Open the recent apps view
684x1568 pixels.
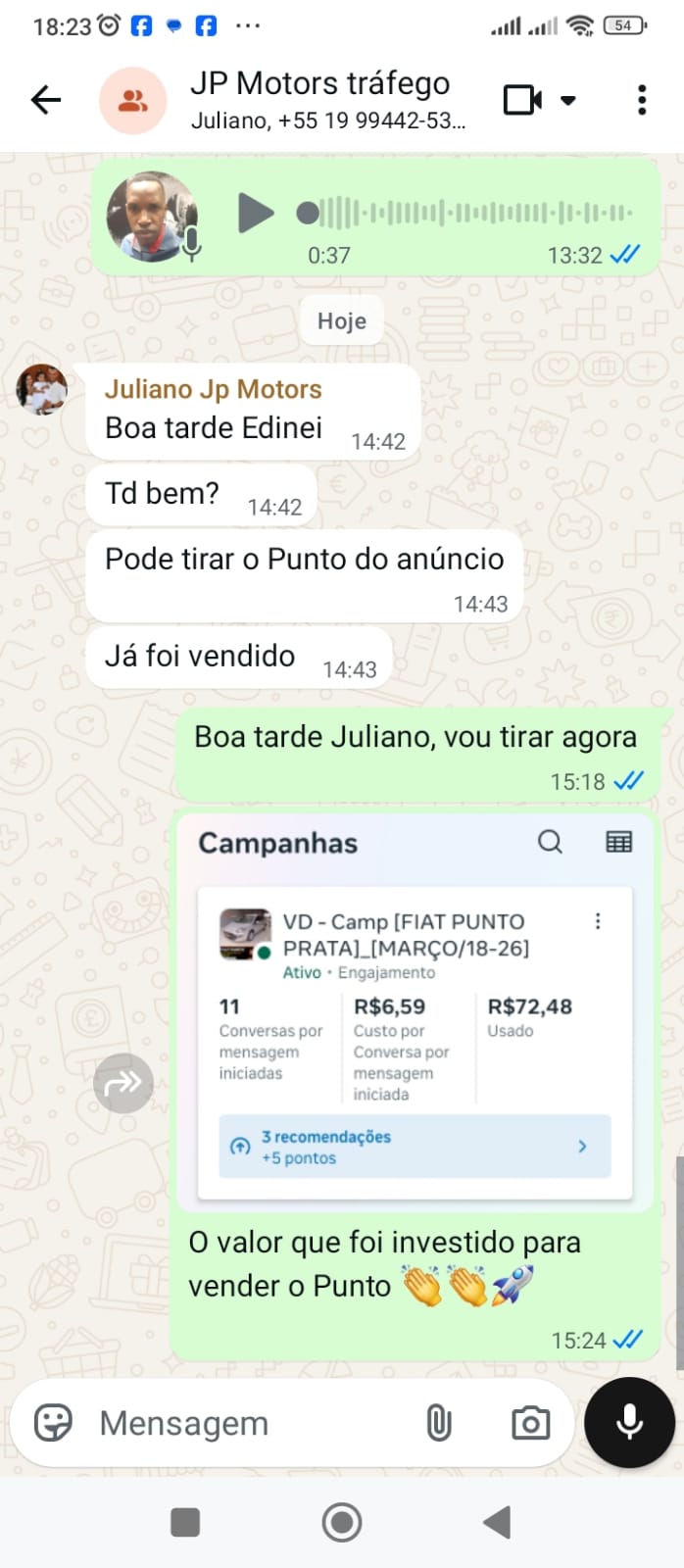coord(185,1522)
